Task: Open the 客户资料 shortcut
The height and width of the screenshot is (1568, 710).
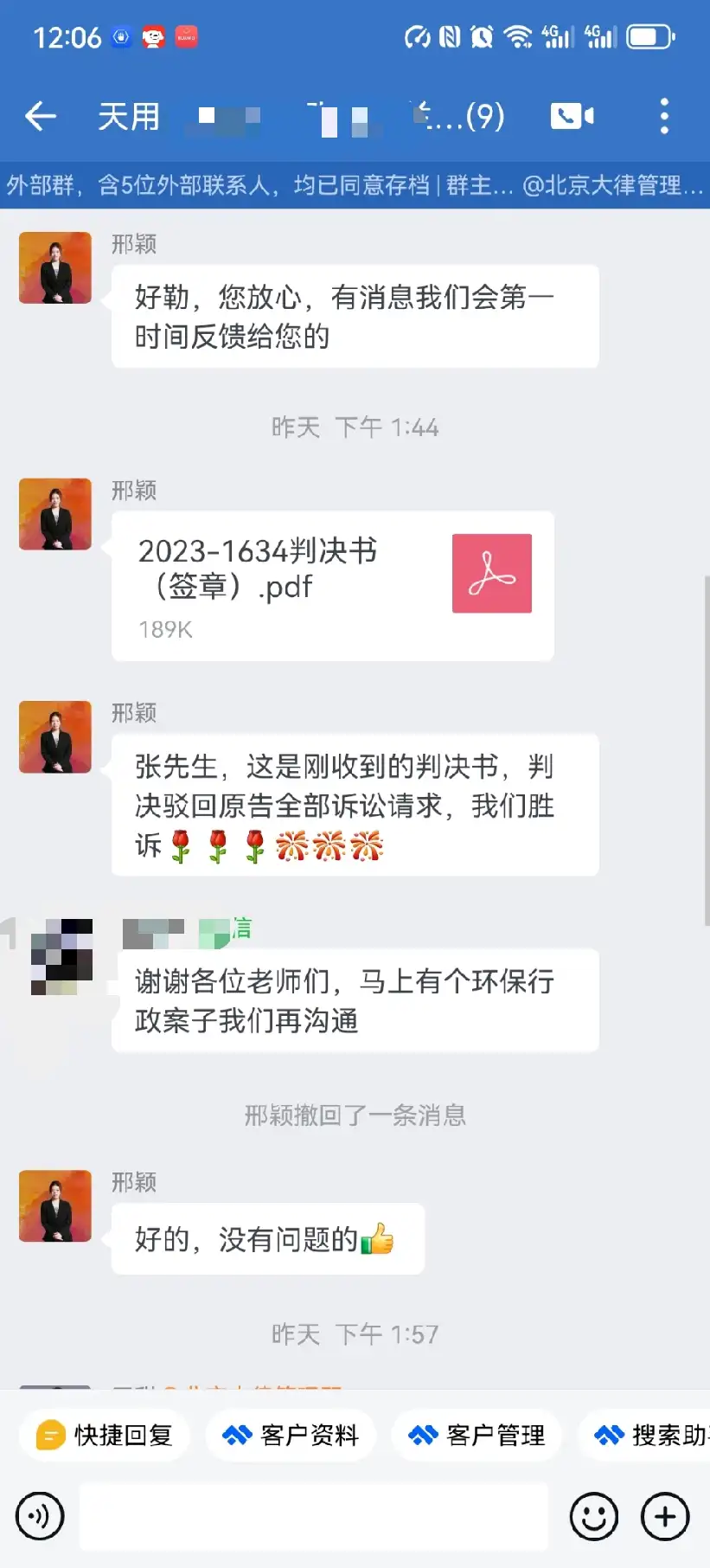Action: [291, 1436]
